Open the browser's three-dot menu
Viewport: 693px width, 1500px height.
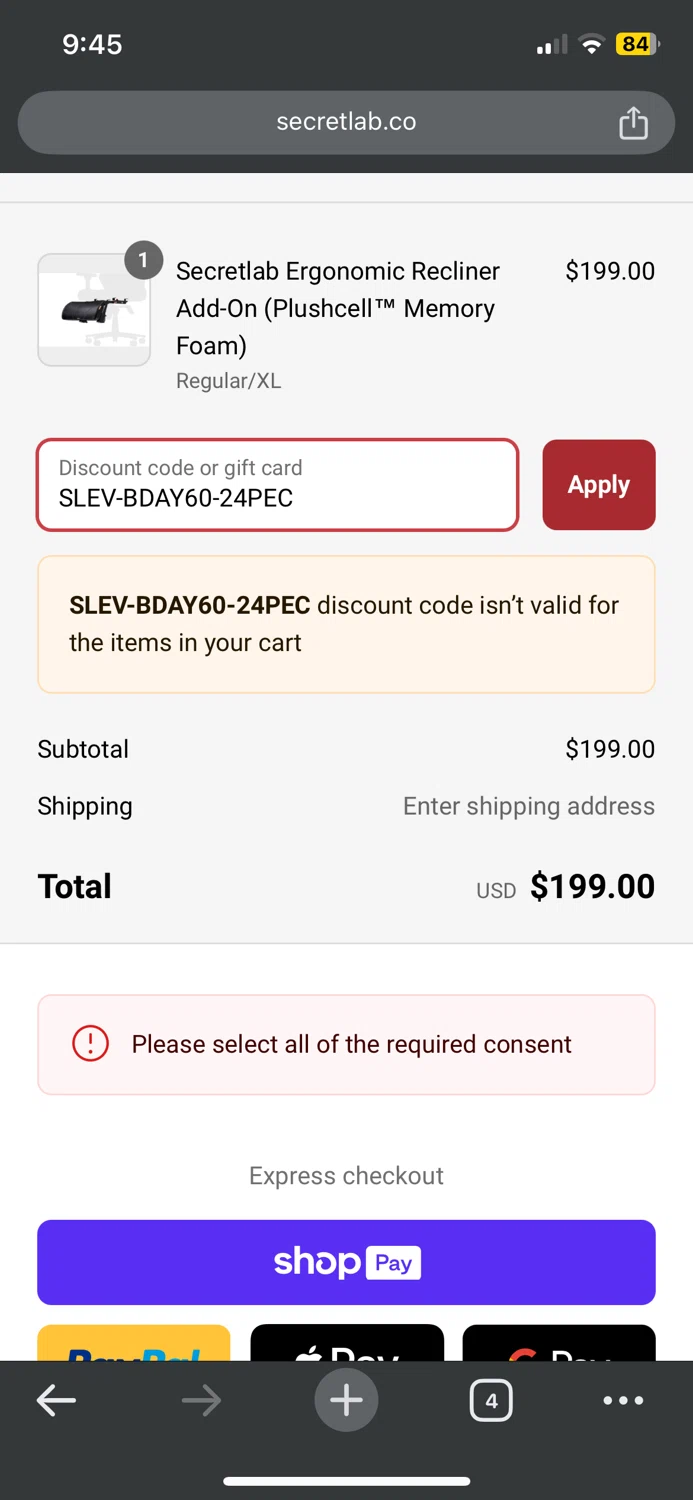point(623,1401)
